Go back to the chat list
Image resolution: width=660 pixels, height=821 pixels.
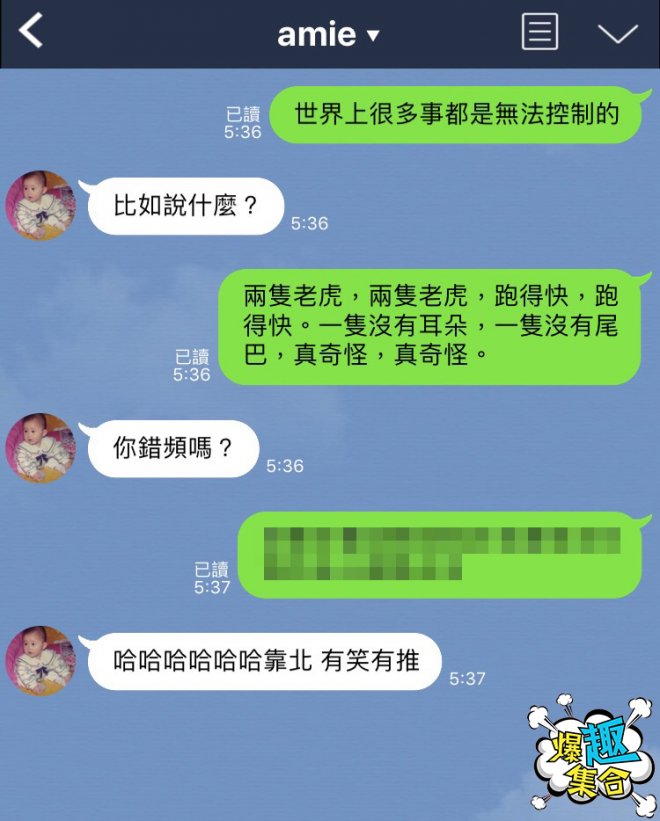[x=32, y=32]
